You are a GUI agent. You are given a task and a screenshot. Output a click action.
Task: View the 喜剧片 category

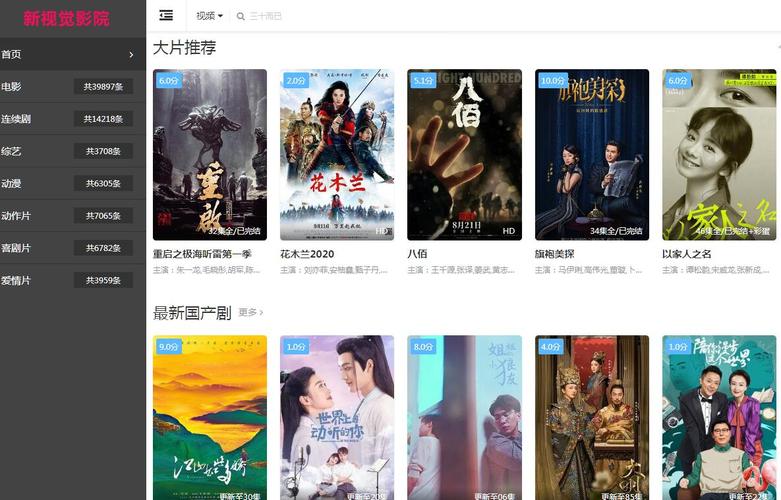pos(72,248)
